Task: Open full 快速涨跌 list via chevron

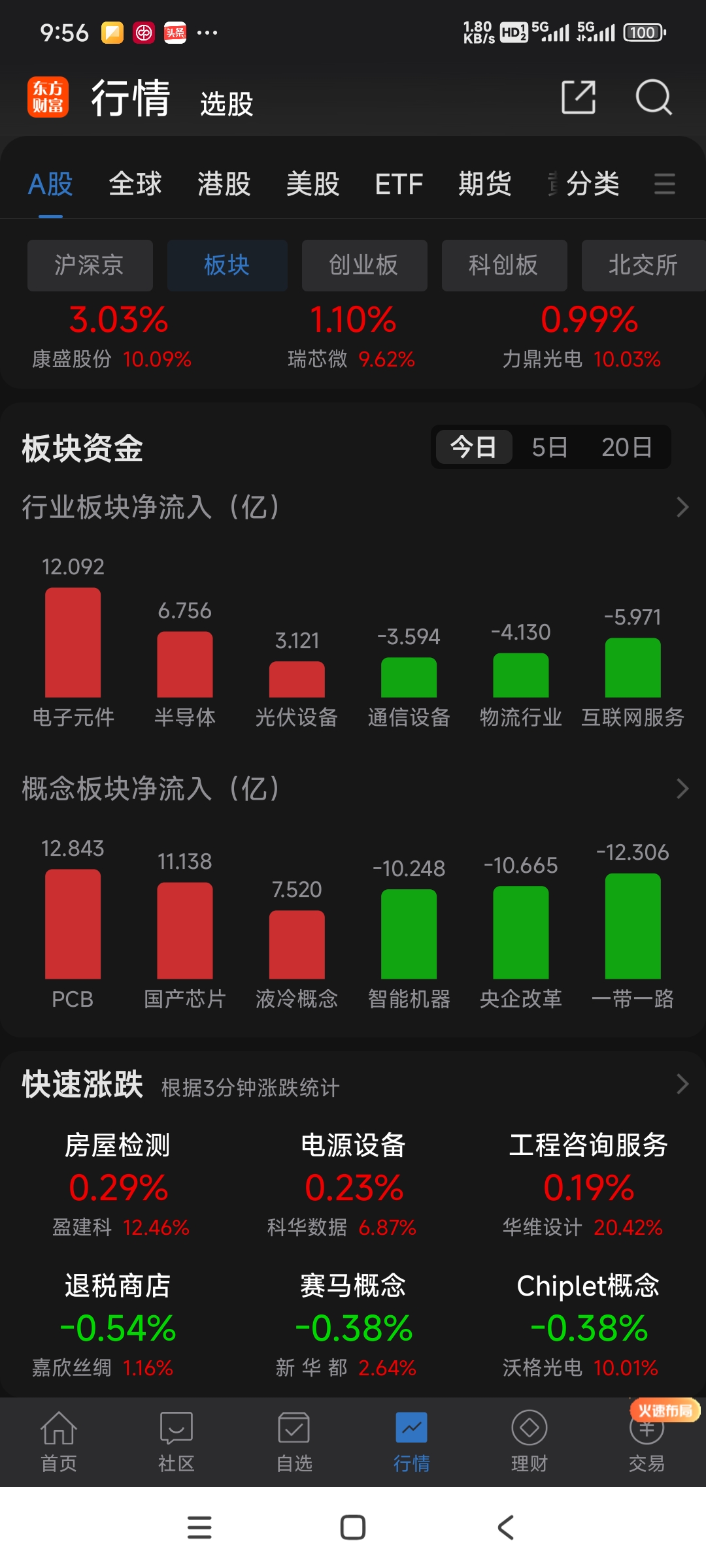Action: coord(682,1083)
